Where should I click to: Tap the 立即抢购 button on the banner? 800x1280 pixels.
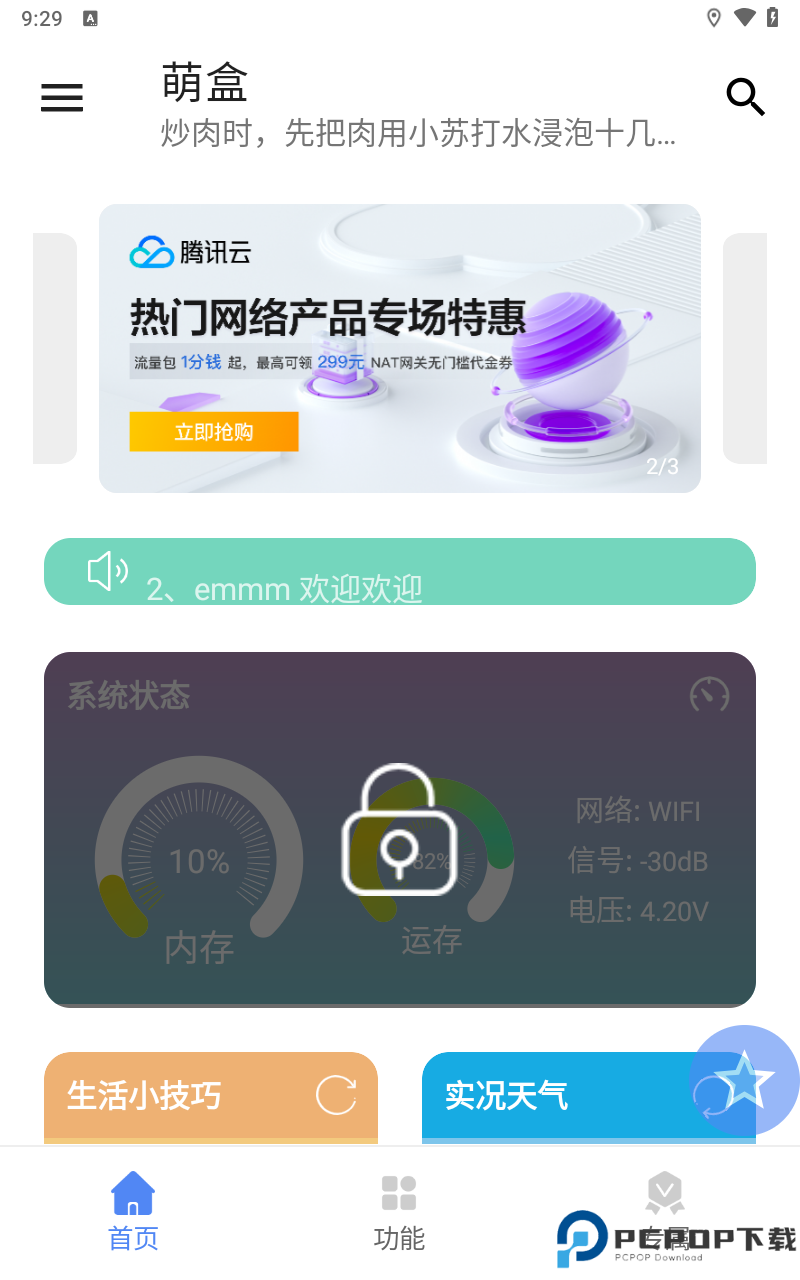coord(213,431)
